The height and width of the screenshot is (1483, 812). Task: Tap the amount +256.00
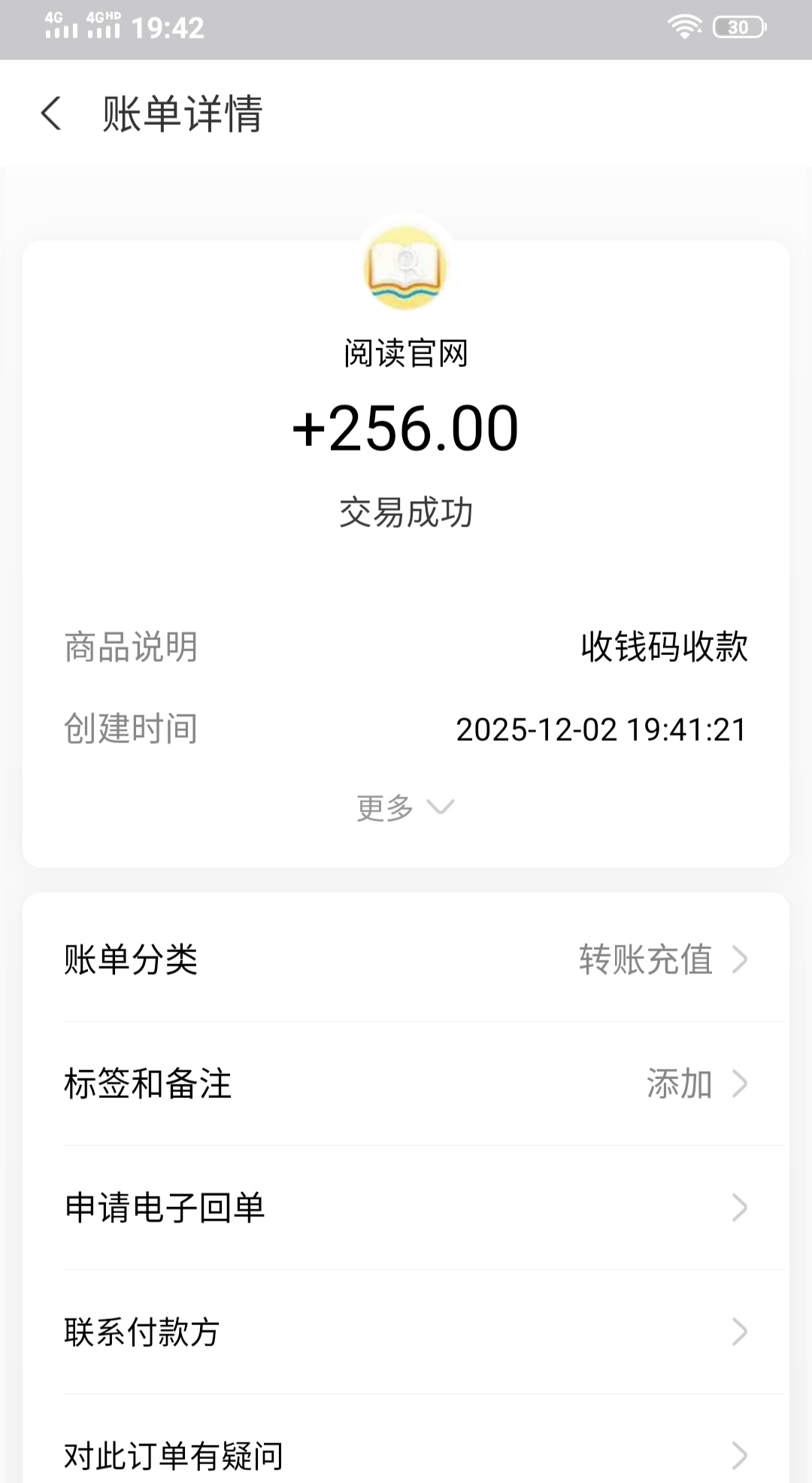coord(406,427)
